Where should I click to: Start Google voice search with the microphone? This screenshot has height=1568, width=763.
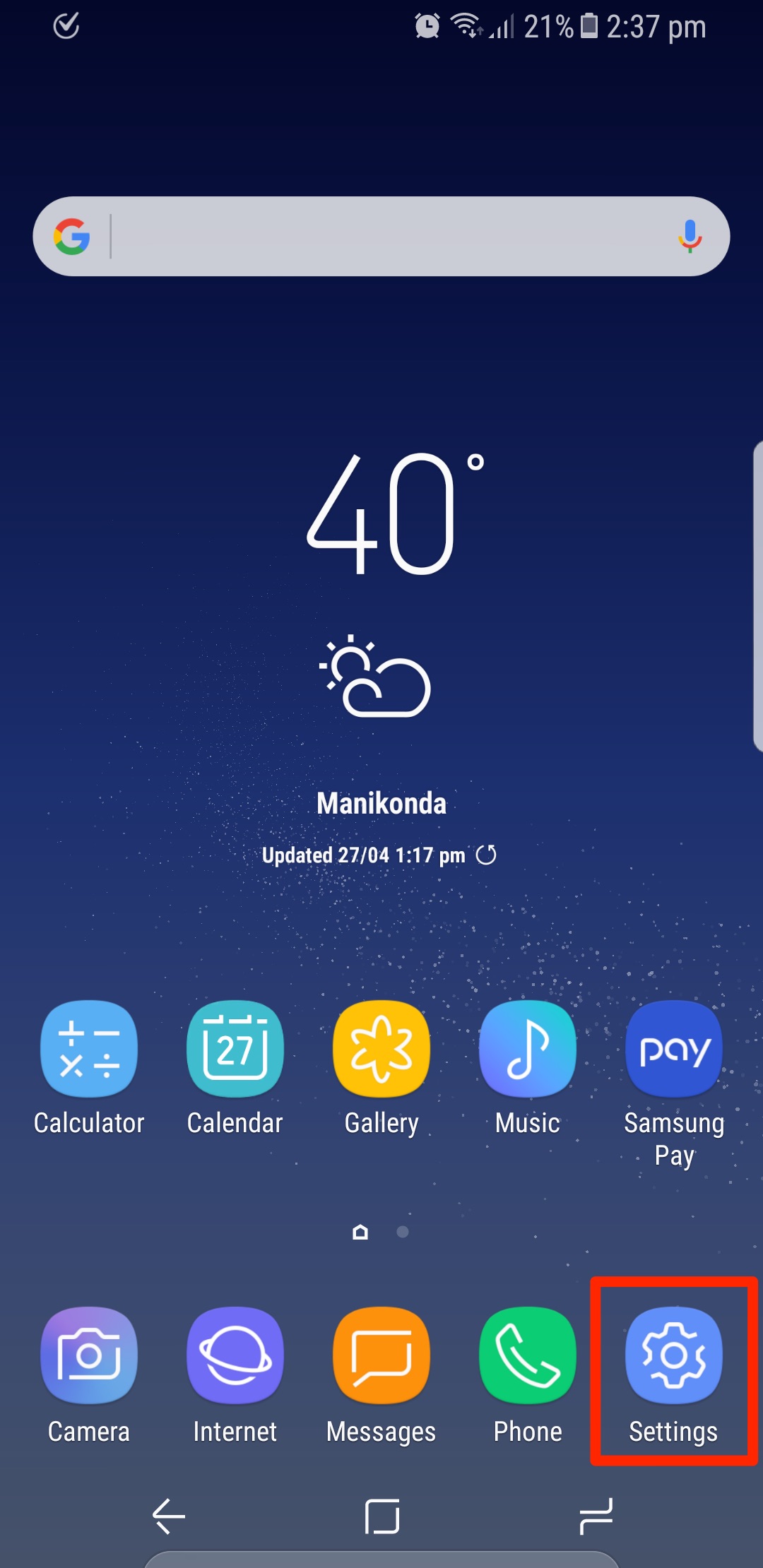pyautogui.click(x=690, y=237)
